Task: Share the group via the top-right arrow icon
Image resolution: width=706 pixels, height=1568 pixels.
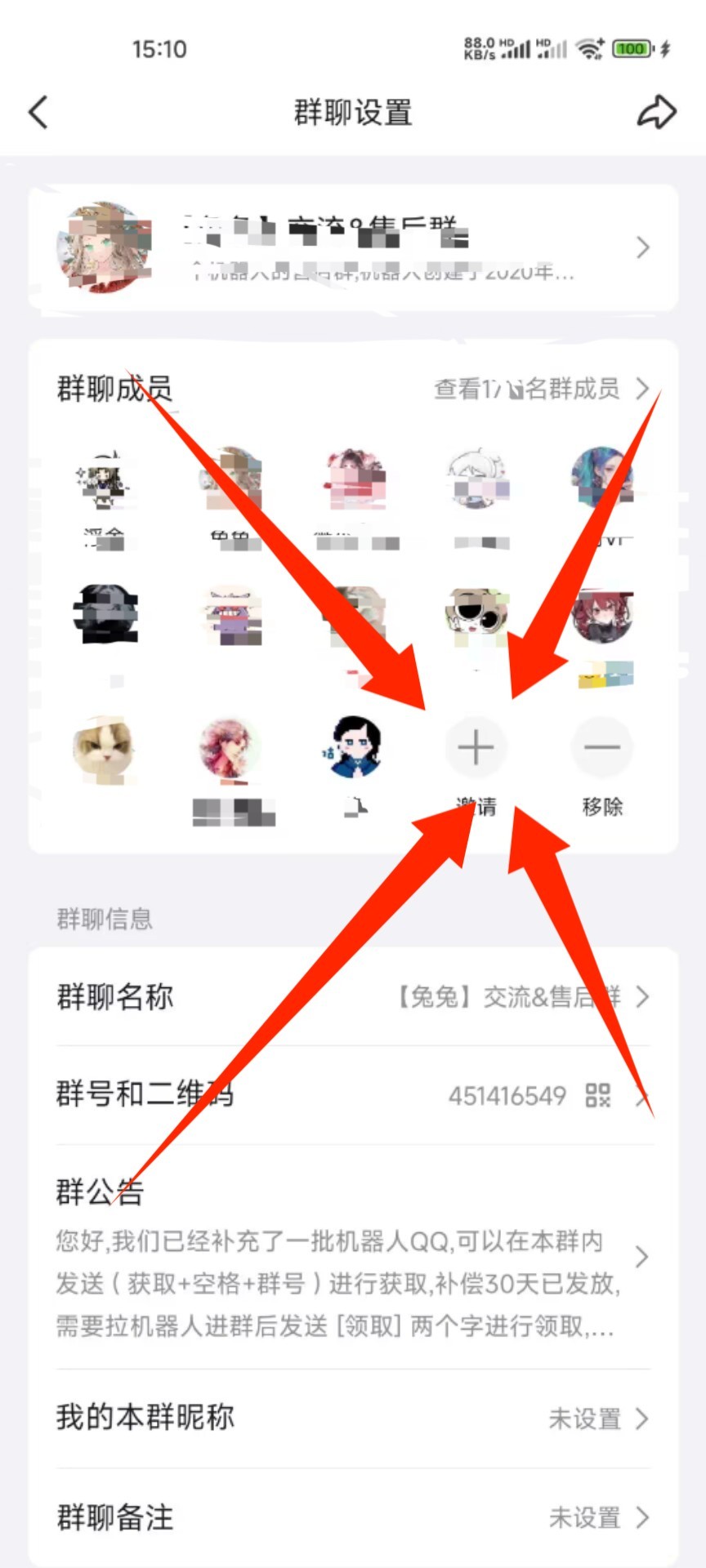Action: pyautogui.click(x=656, y=113)
